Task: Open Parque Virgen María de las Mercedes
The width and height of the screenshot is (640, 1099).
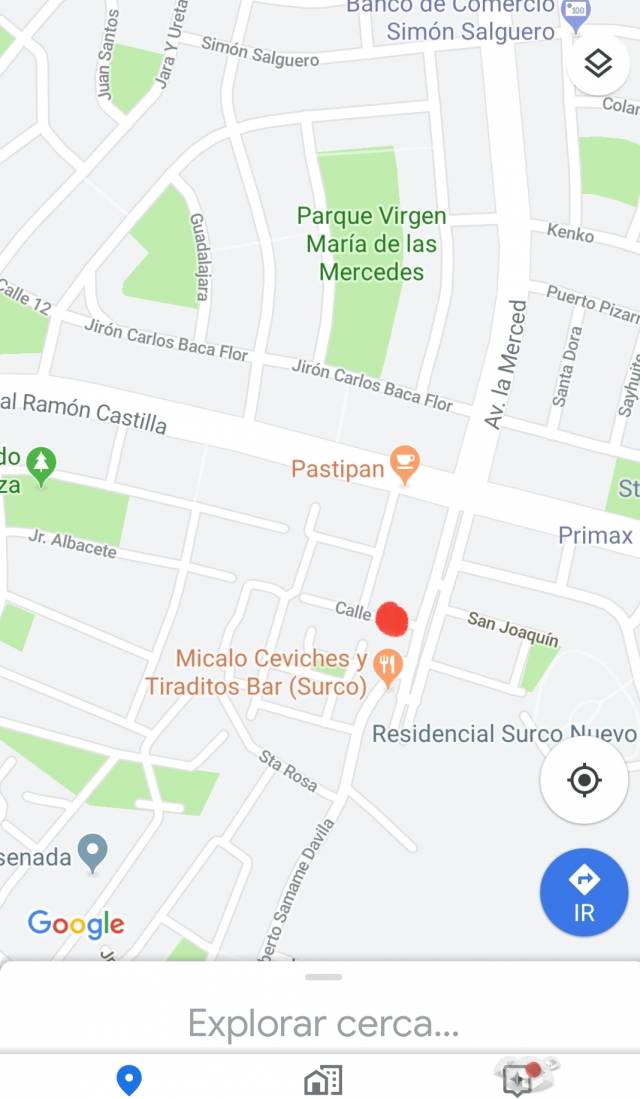Action: point(371,243)
